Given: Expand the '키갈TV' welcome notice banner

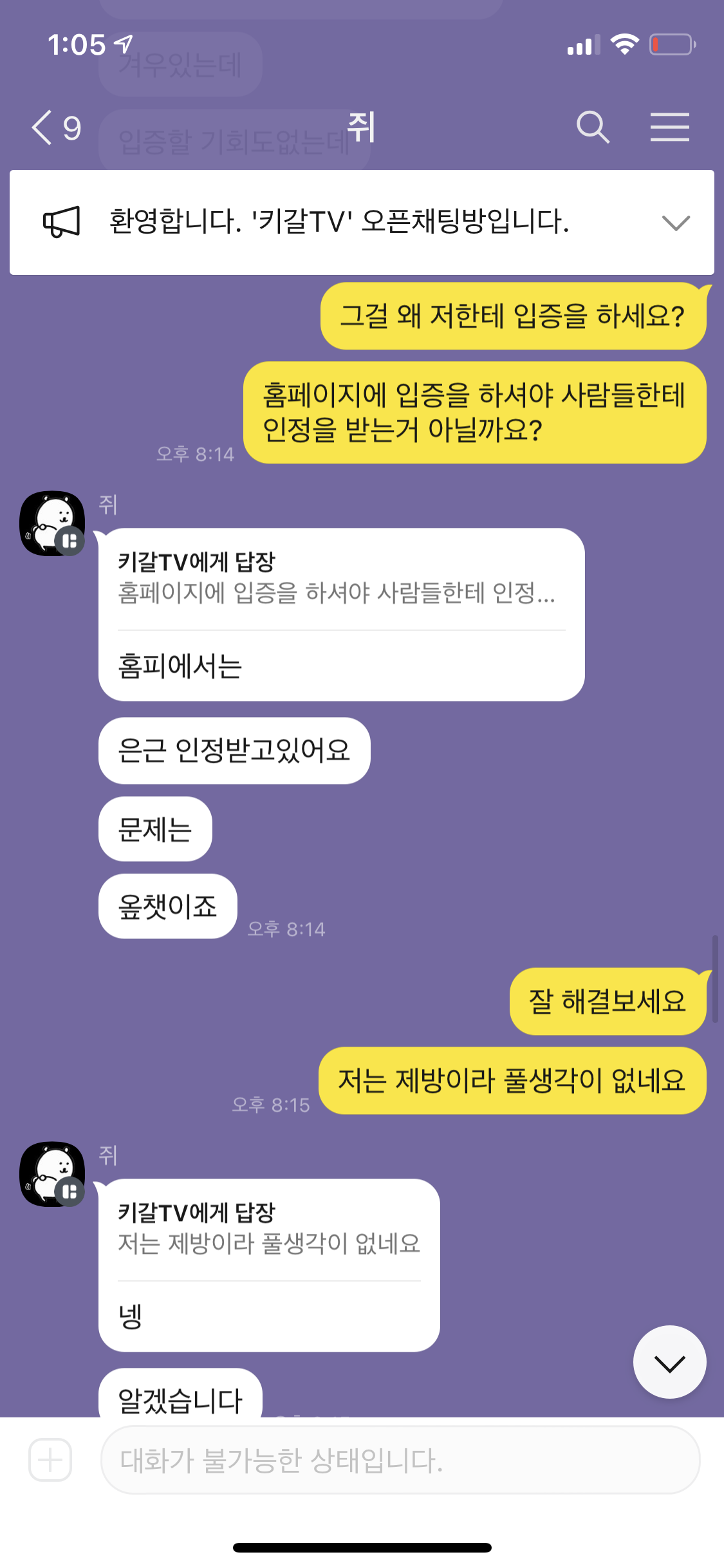Looking at the screenshot, I should pyautogui.click(x=676, y=223).
